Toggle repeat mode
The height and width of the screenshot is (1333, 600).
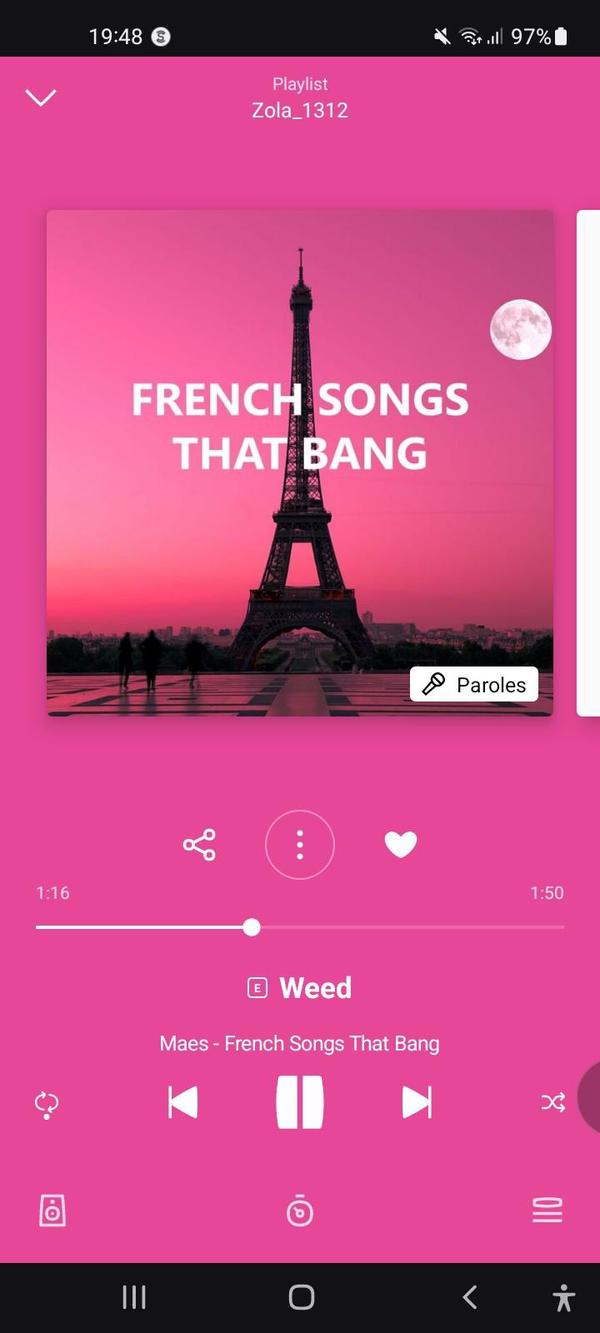pos(47,1103)
